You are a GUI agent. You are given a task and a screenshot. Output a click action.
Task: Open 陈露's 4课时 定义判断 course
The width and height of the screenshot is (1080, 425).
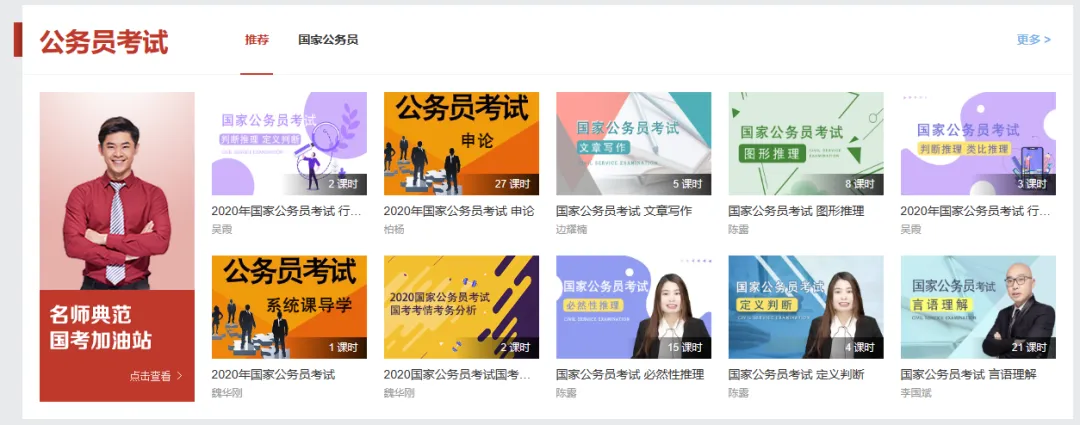click(x=806, y=307)
